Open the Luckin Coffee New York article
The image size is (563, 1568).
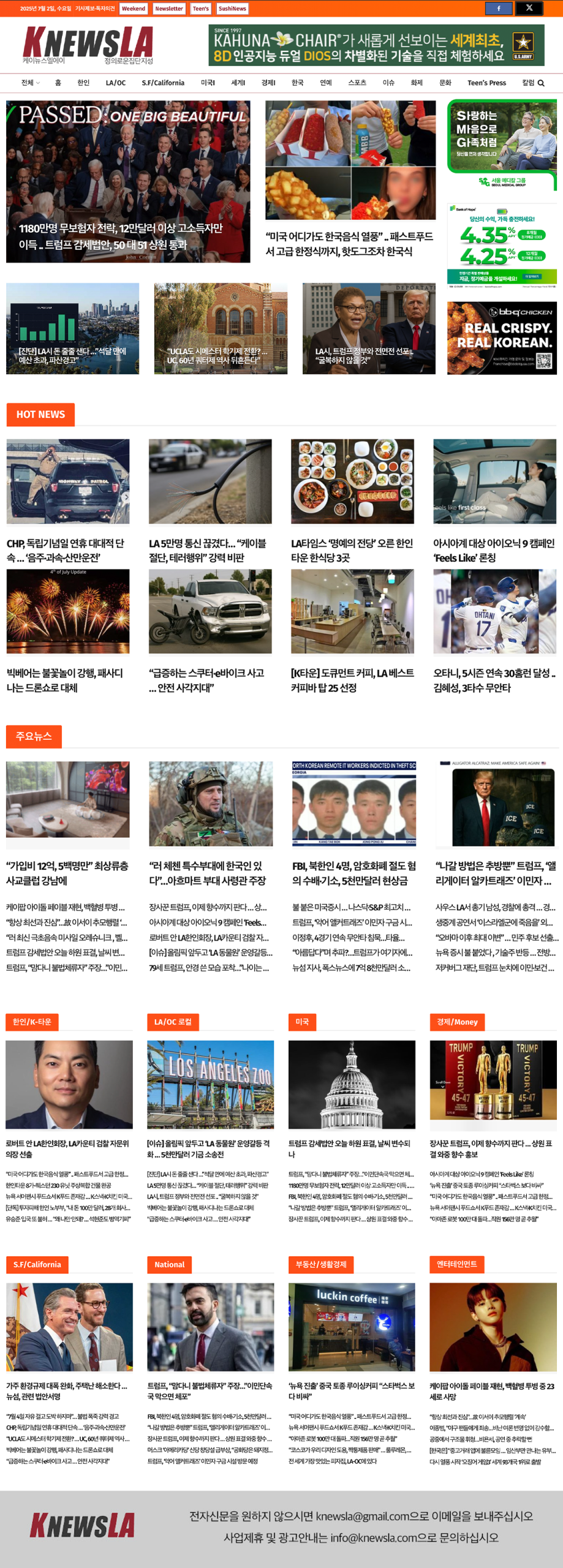351,1391
